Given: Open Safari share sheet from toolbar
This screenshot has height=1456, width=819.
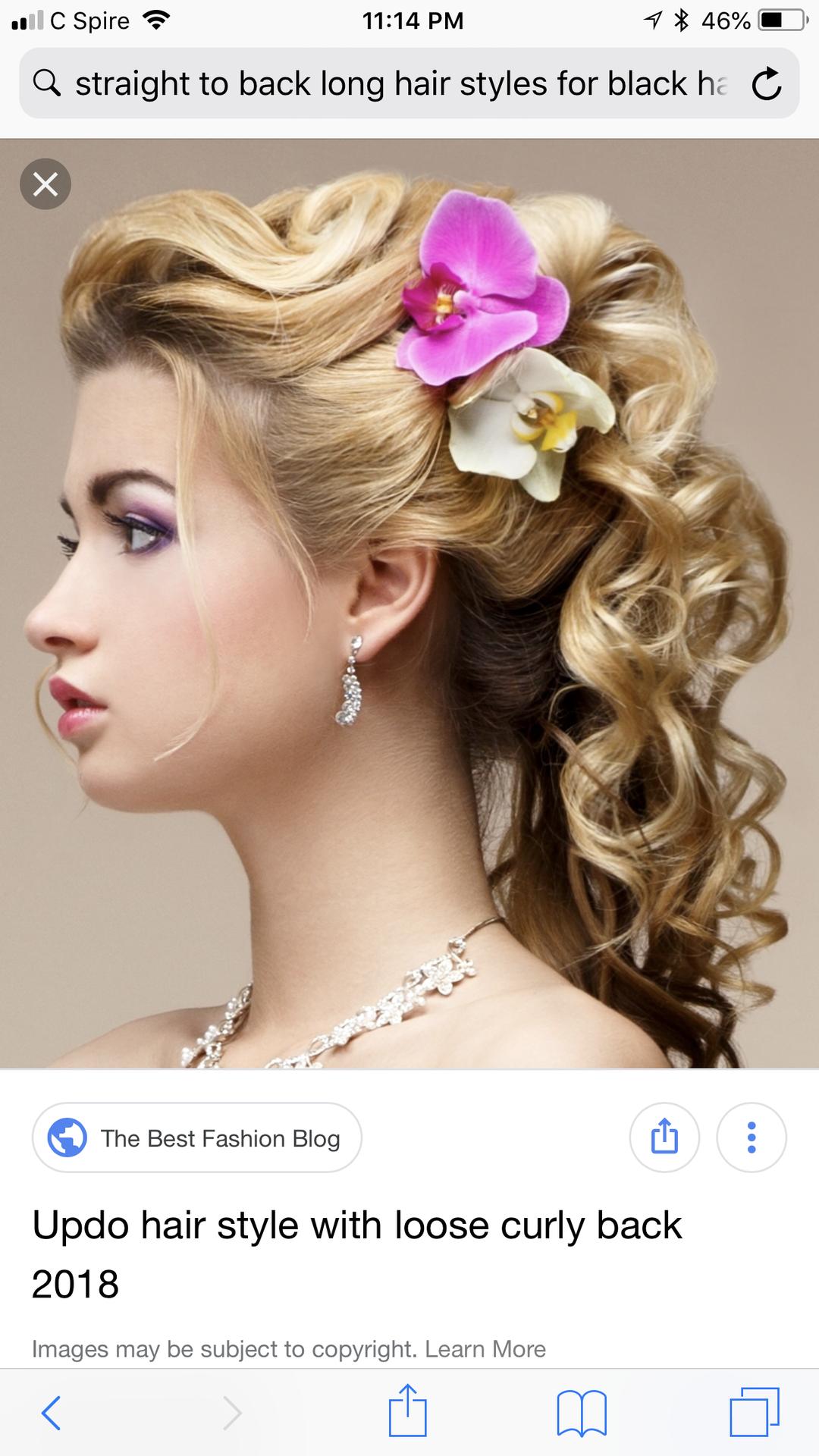Looking at the screenshot, I should tap(408, 1410).
